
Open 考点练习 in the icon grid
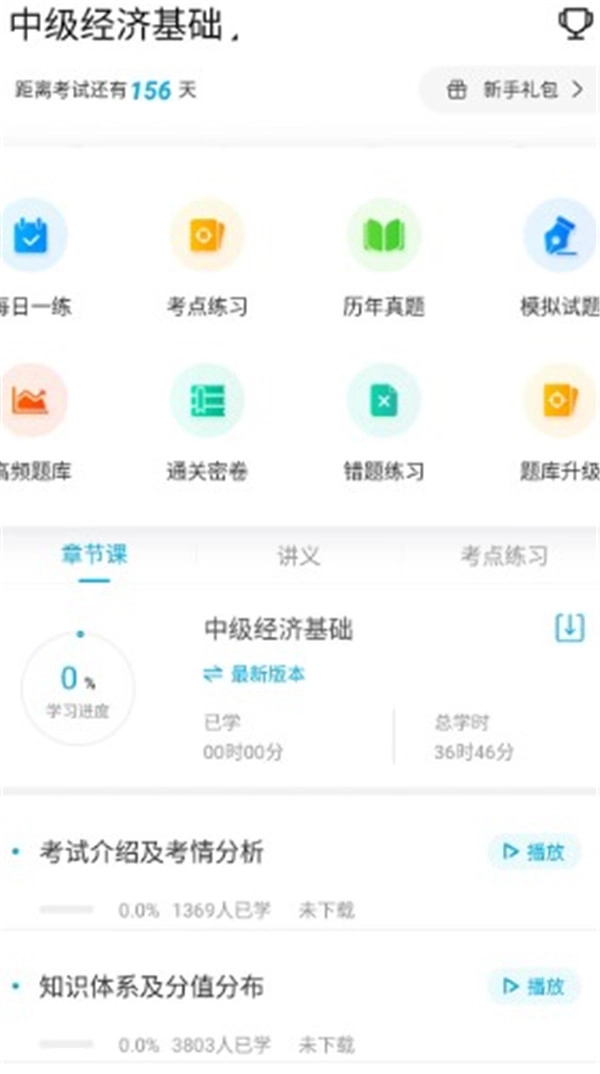click(207, 238)
